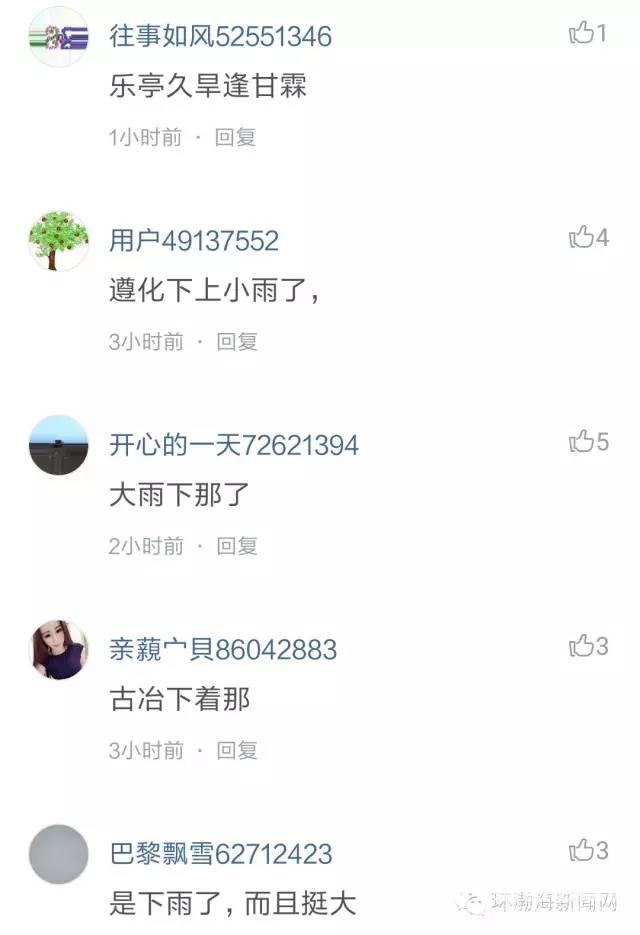The image size is (640, 935).
Task: Open the profile avatar of 往事如风52551346
Action: click(58, 37)
